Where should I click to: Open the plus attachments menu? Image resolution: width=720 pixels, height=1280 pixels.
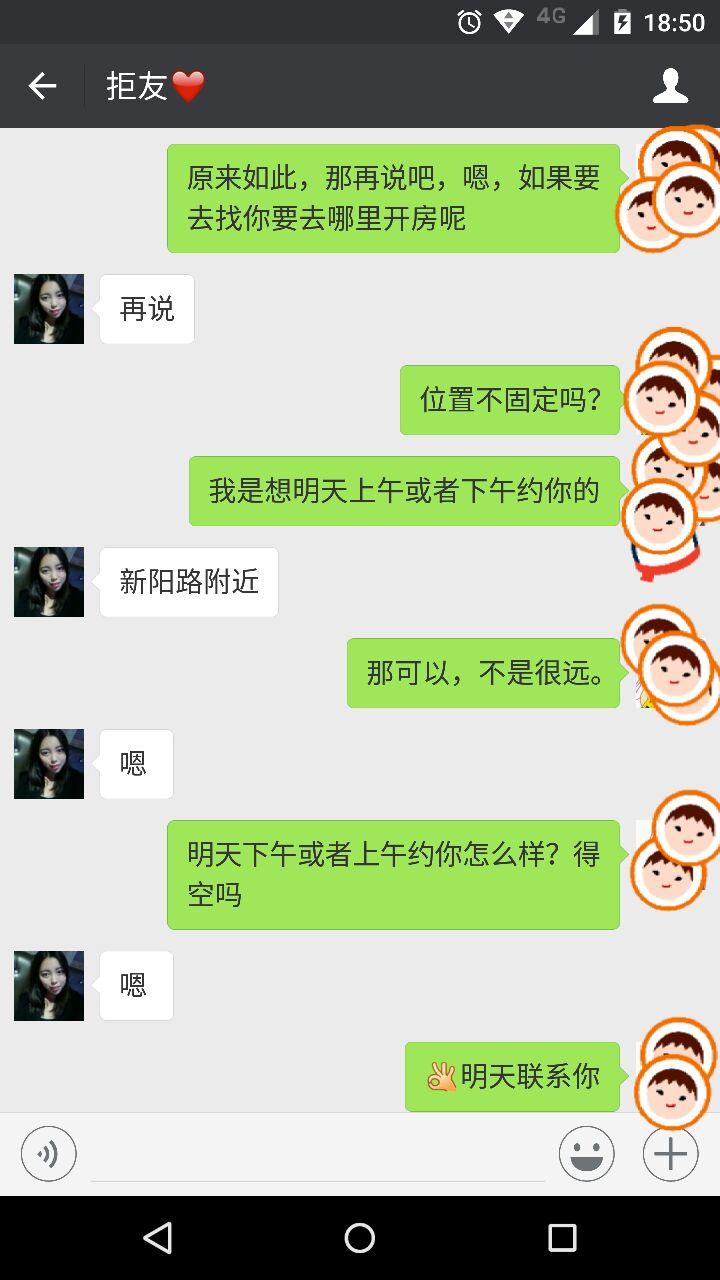pyautogui.click(x=670, y=1154)
